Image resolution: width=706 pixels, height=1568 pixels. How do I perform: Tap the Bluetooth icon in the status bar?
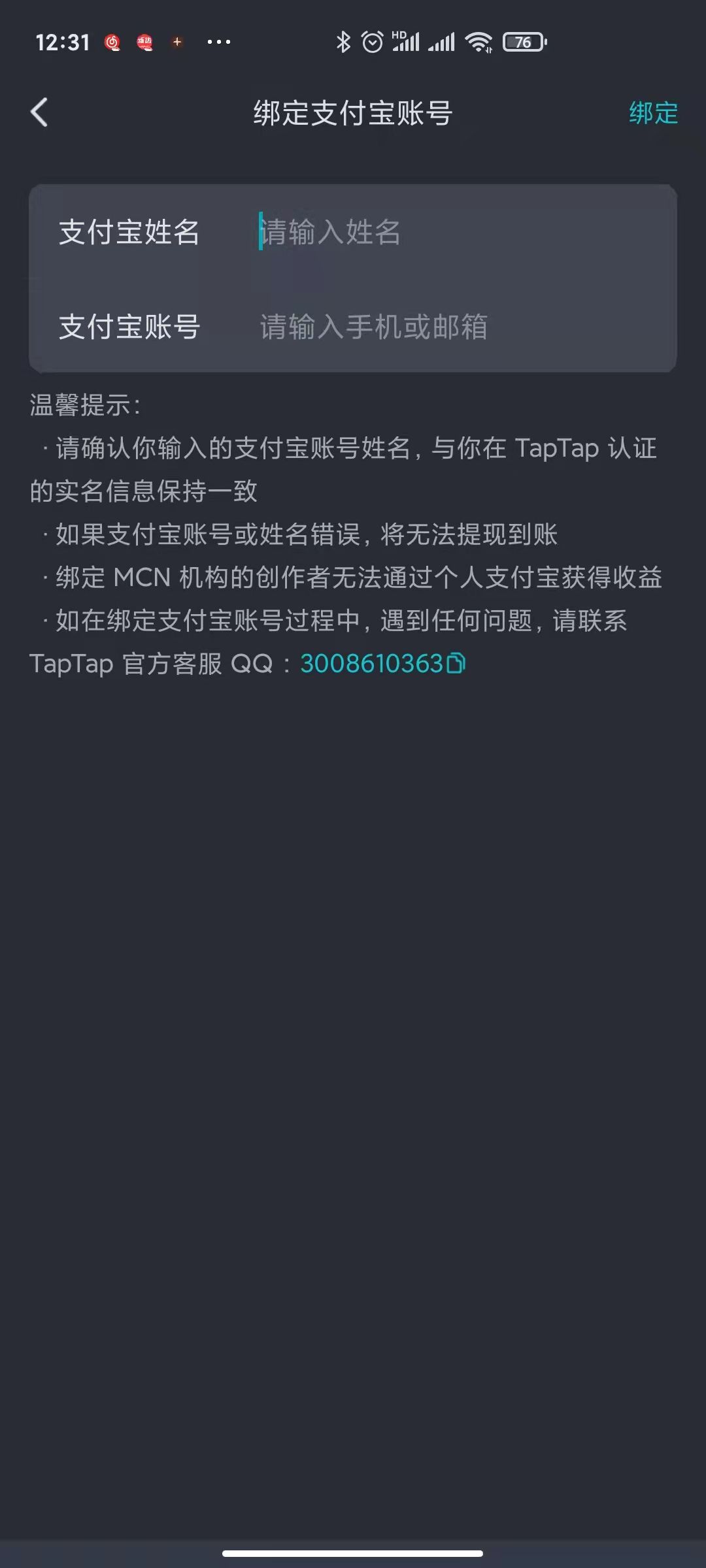tap(343, 41)
